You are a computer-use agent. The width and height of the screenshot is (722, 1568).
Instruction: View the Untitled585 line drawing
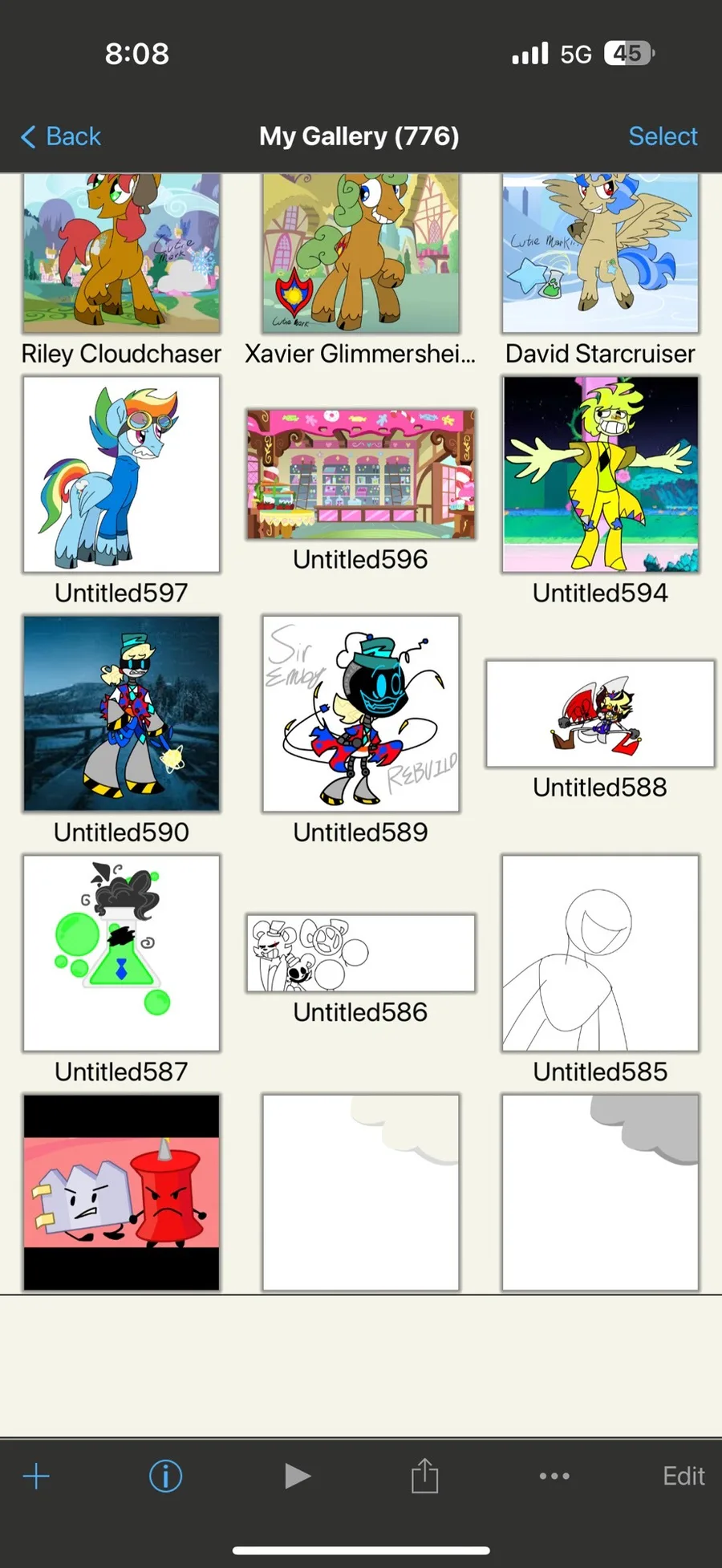tap(600, 953)
